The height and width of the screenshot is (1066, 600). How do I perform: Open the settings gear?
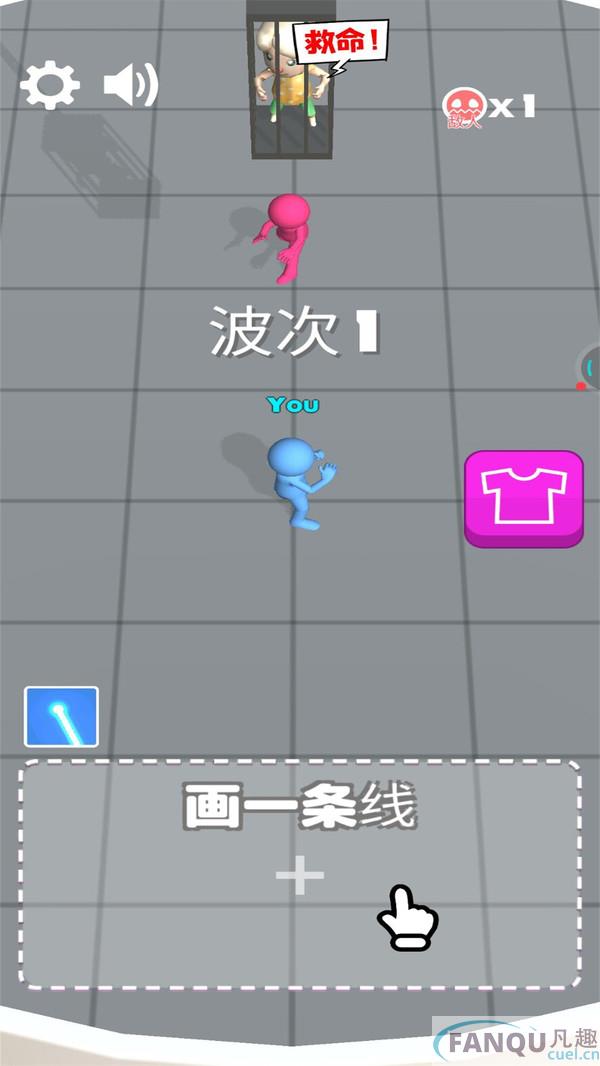click(50, 85)
